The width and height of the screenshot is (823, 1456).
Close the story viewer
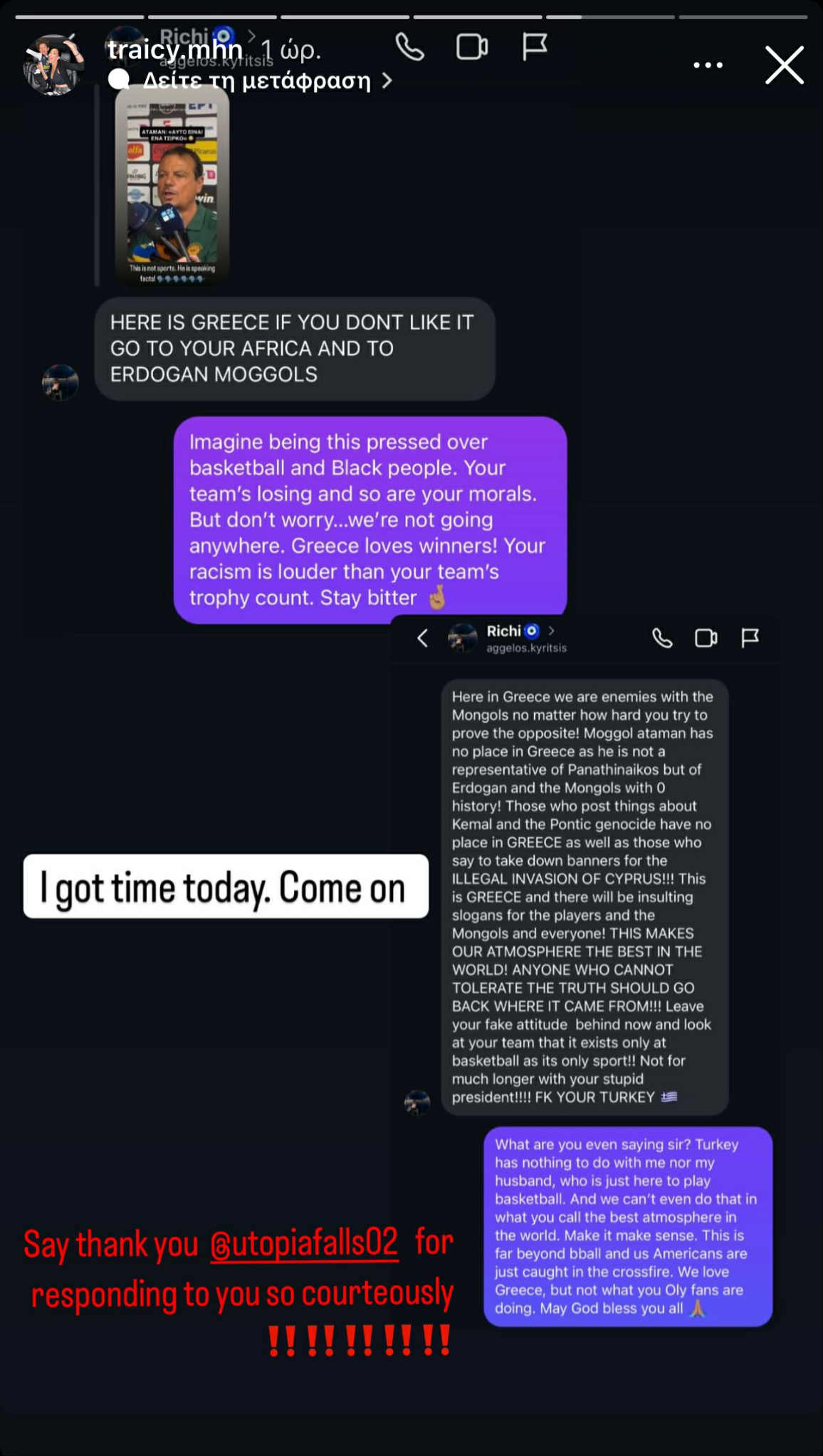click(x=784, y=65)
